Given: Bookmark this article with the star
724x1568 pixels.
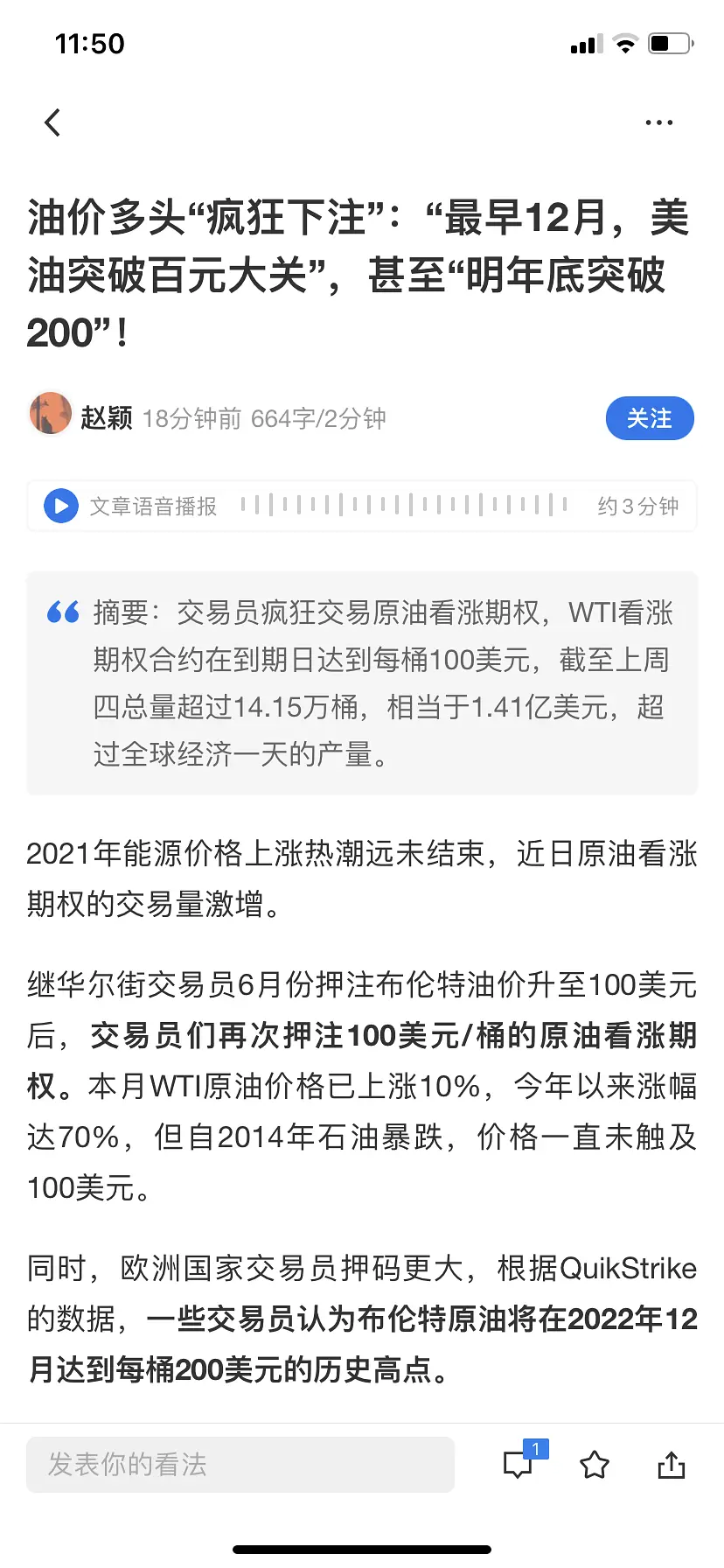Looking at the screenshot, I should [x=595, y=1465].
